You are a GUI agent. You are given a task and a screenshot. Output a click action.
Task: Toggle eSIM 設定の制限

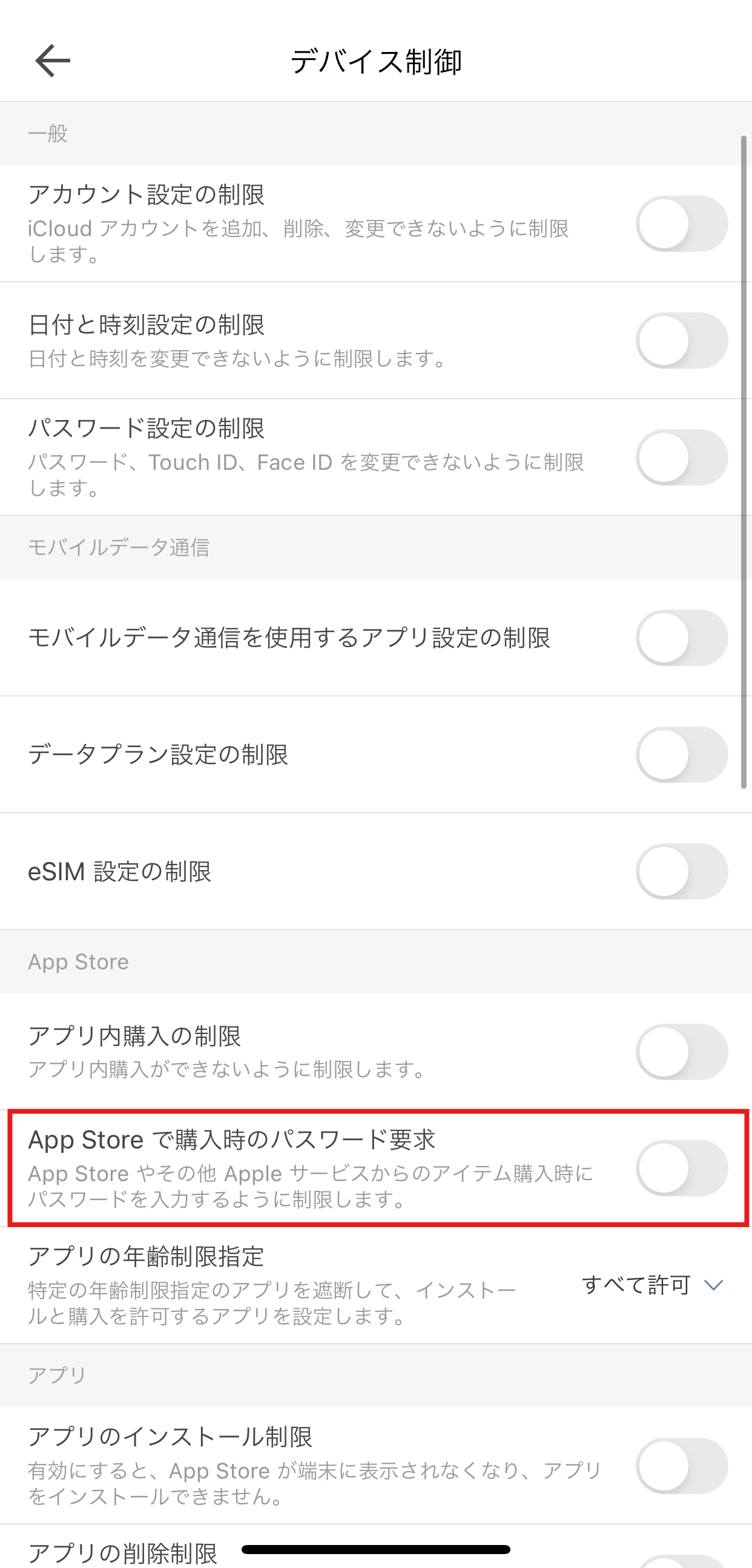[x=681, y=872]
